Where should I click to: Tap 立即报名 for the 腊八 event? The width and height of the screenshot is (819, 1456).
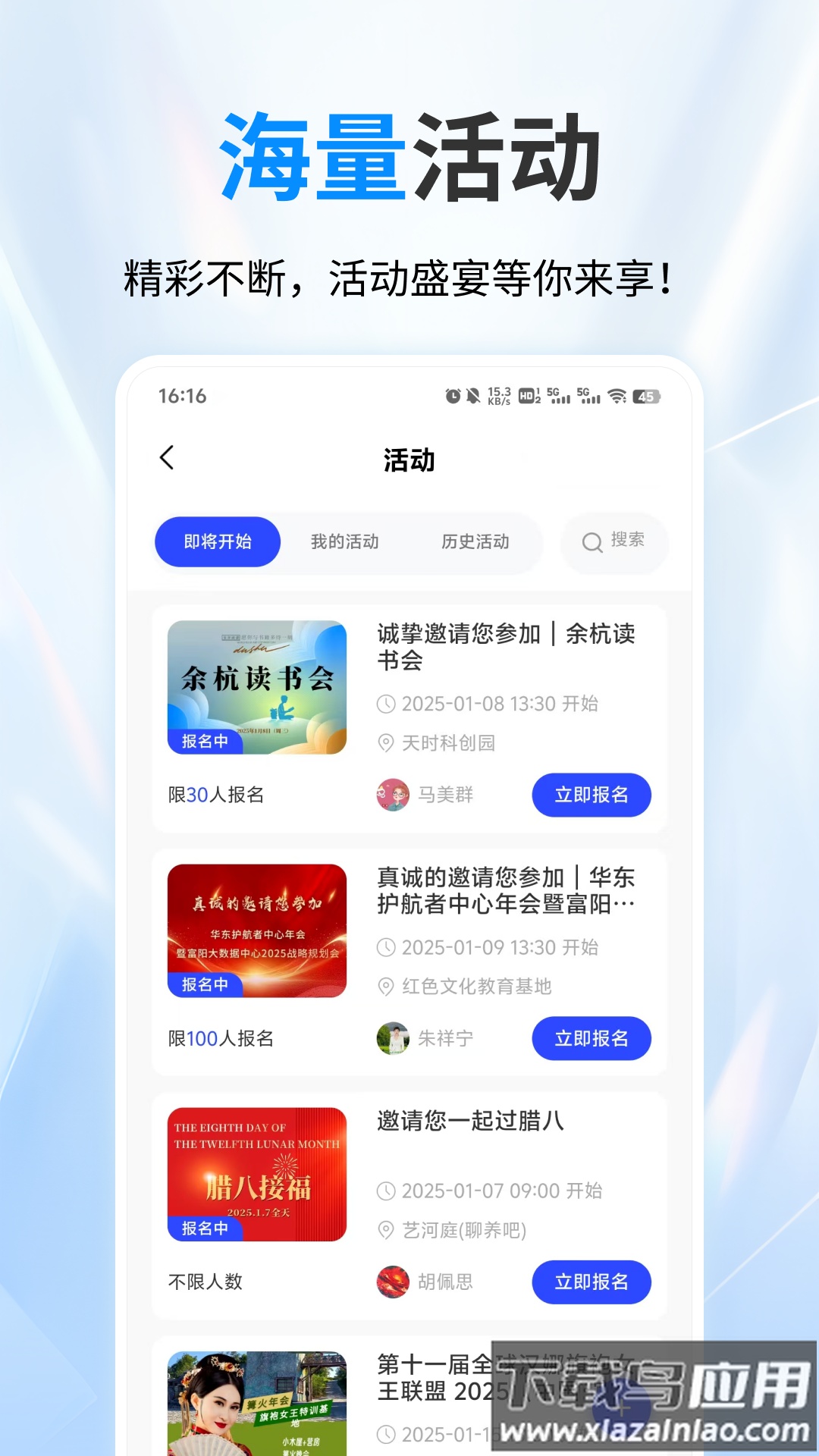[591, 1282]
